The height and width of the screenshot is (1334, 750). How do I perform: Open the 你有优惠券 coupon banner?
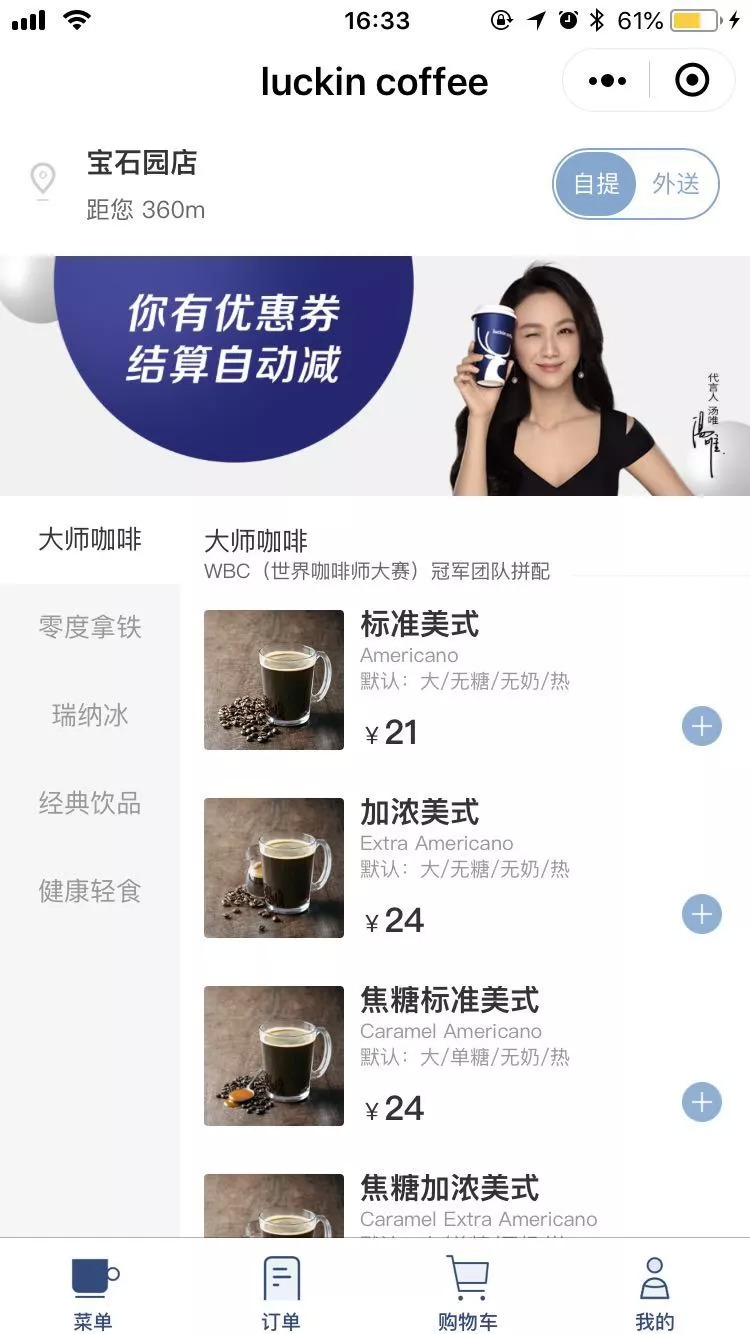coord(374,375)
